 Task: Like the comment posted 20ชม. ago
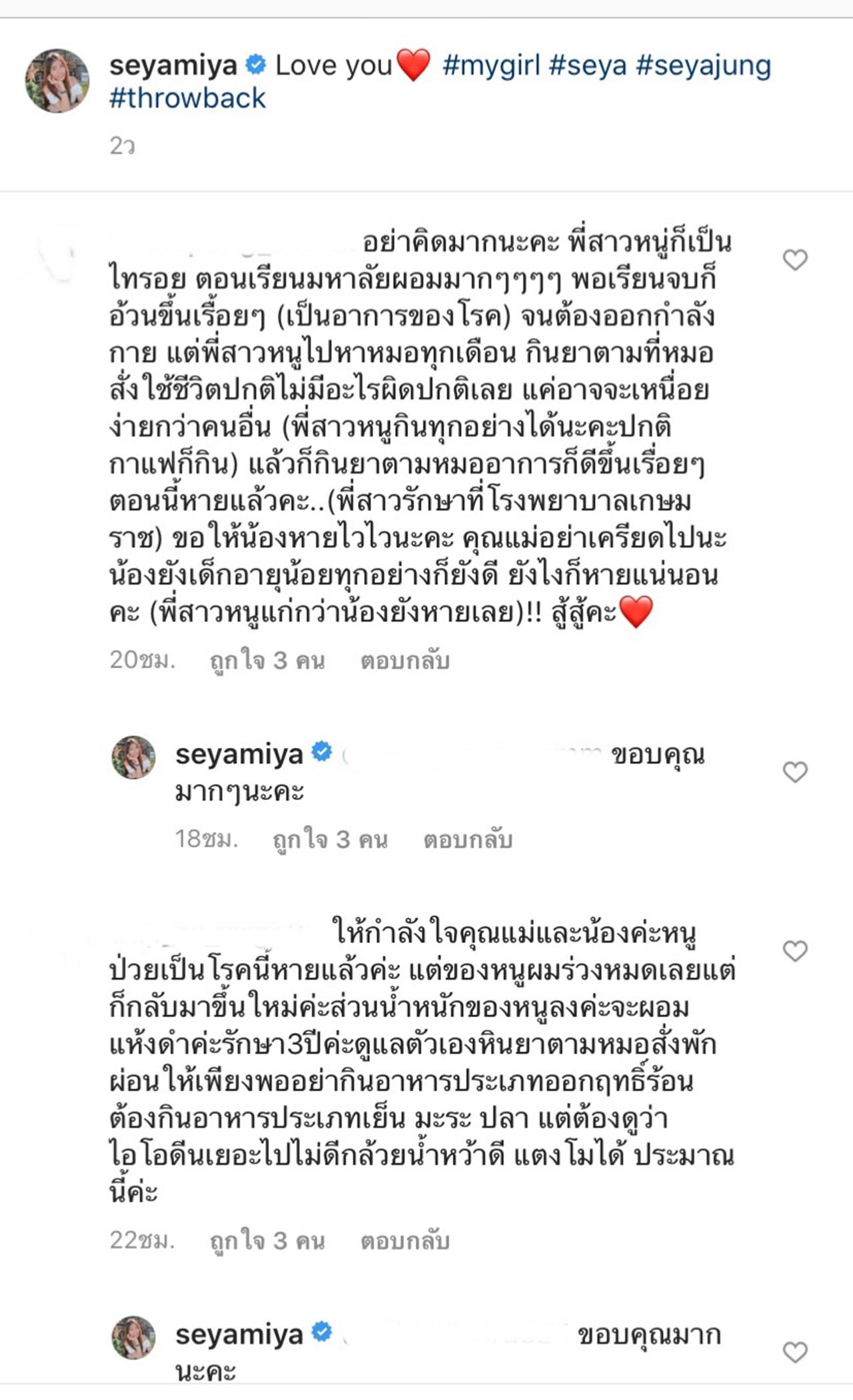point(794,260)
